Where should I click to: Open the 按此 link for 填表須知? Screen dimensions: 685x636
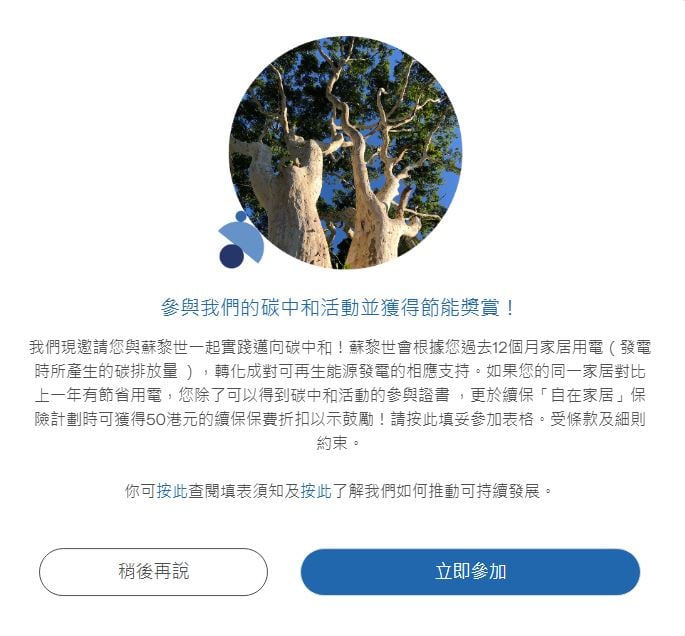click(172, 492)
